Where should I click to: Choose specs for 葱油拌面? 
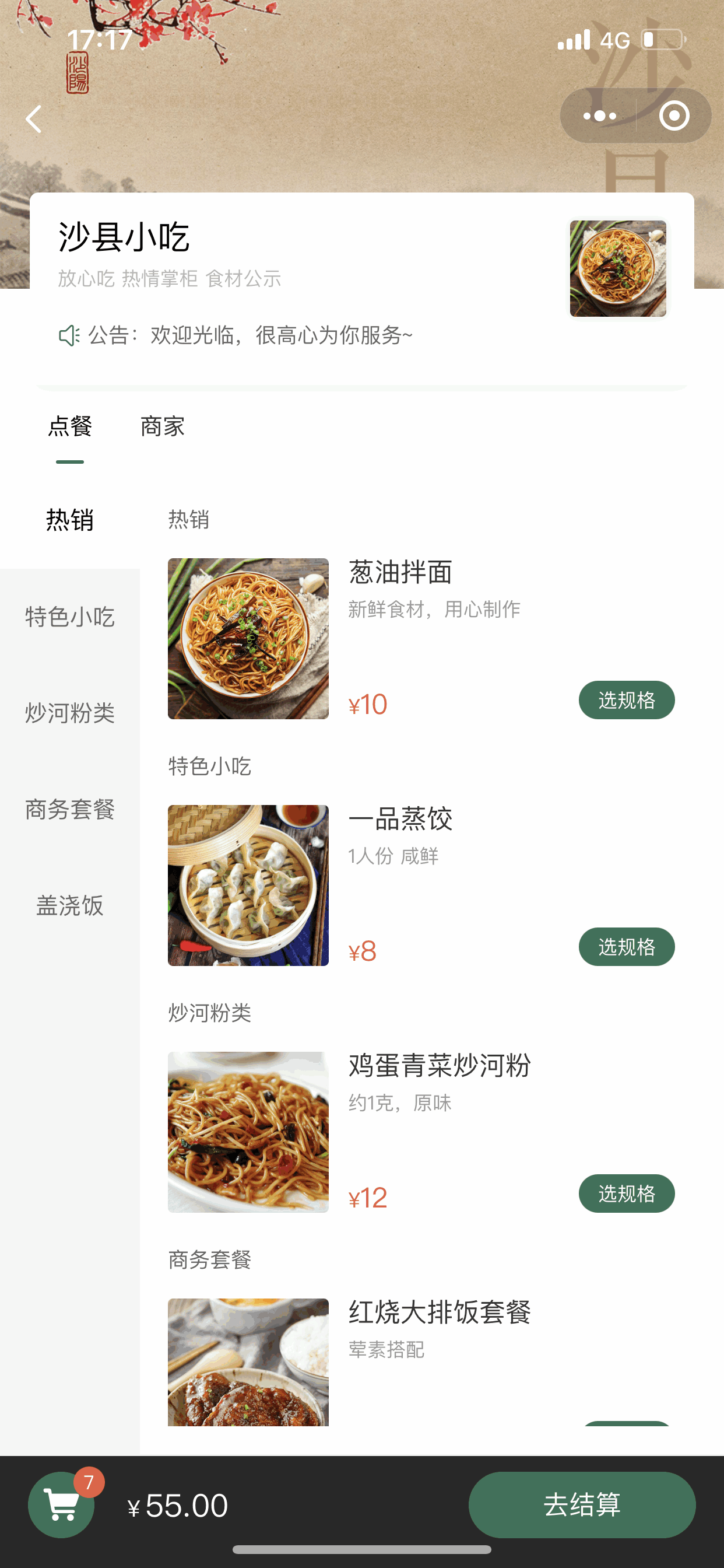[x=626, y=700]
